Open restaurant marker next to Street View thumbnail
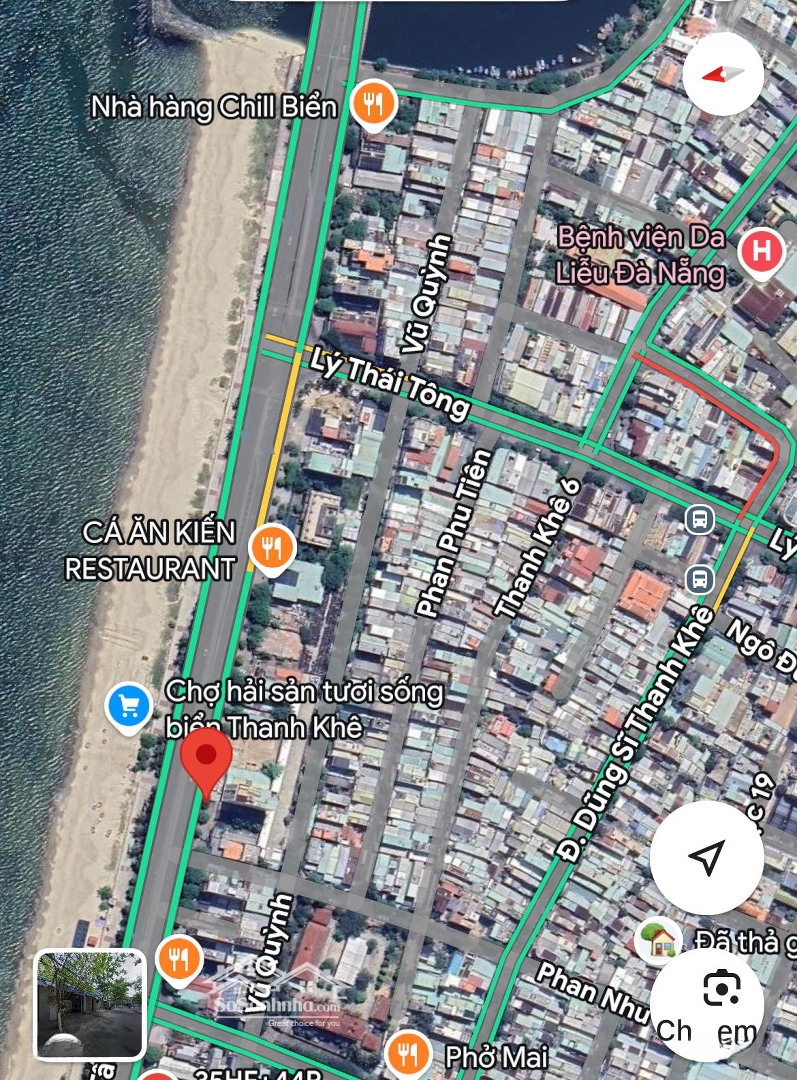Viewport: 797px width, 1080px height. 180,960
